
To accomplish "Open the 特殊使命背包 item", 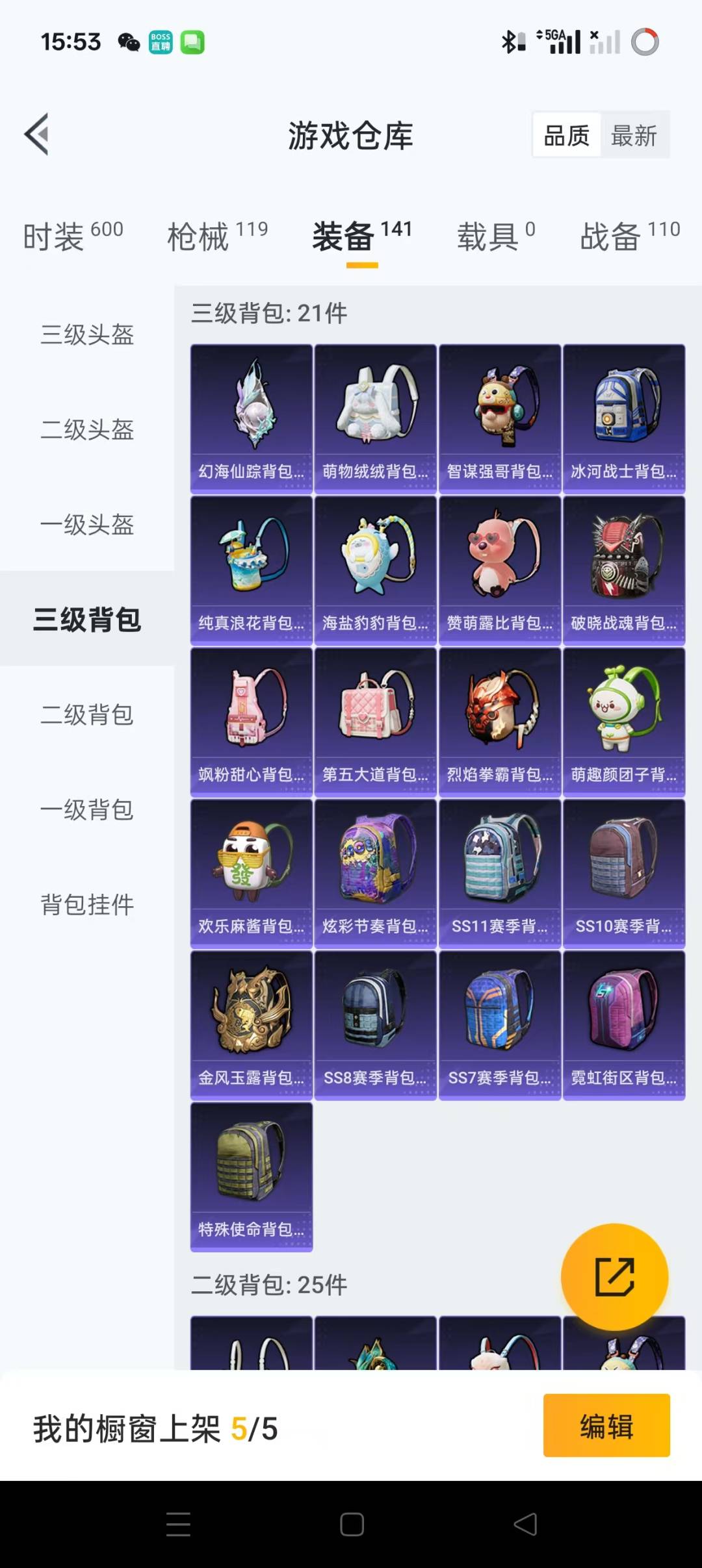I will [251, 1176].
